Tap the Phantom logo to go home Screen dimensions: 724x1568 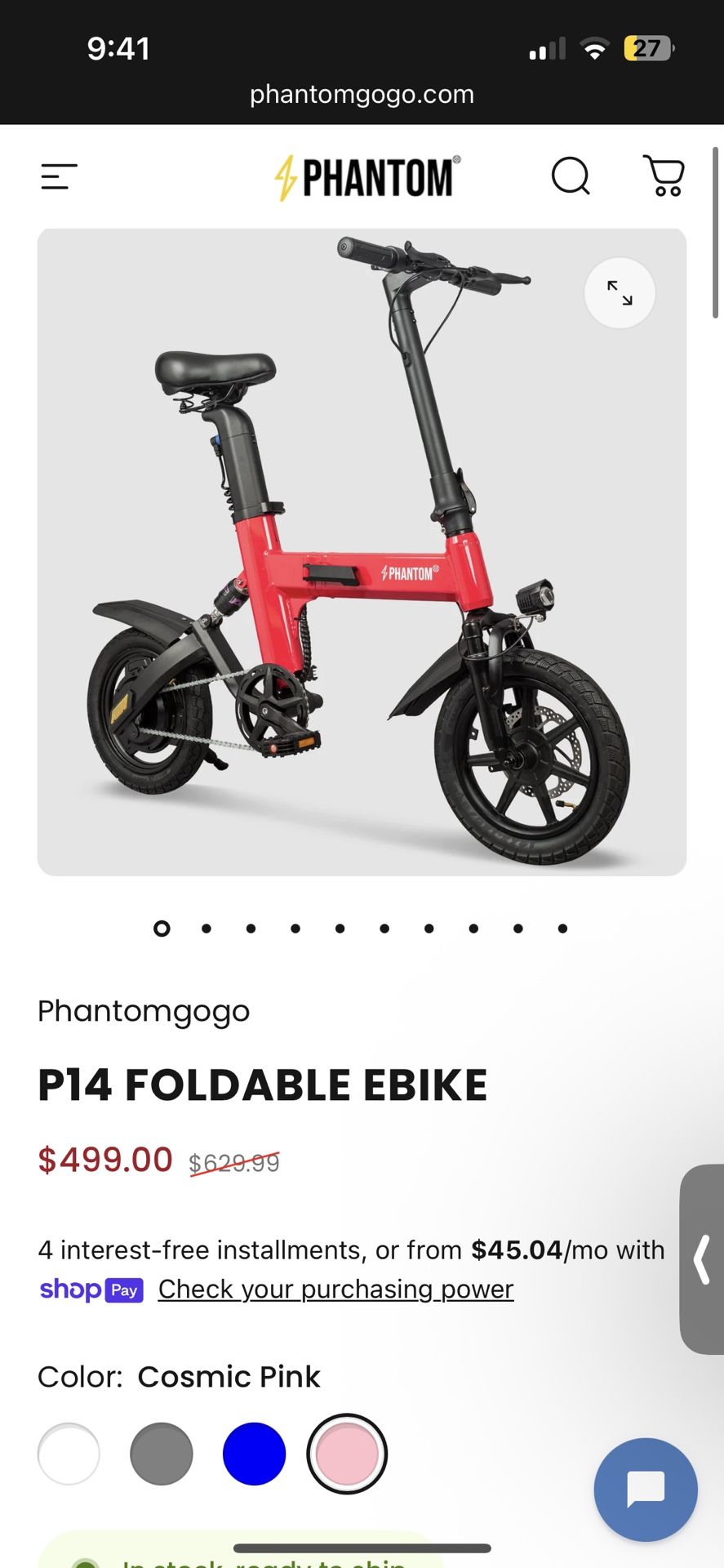coord(367,177)
